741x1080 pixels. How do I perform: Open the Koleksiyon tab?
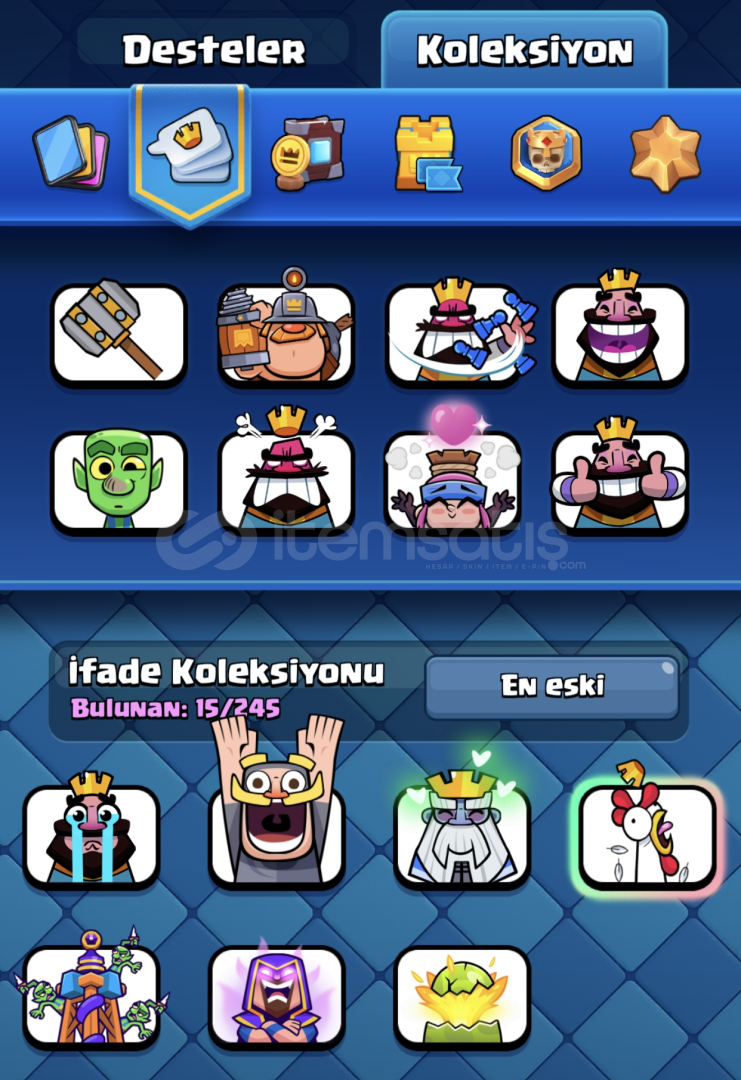tap(524, 50)
